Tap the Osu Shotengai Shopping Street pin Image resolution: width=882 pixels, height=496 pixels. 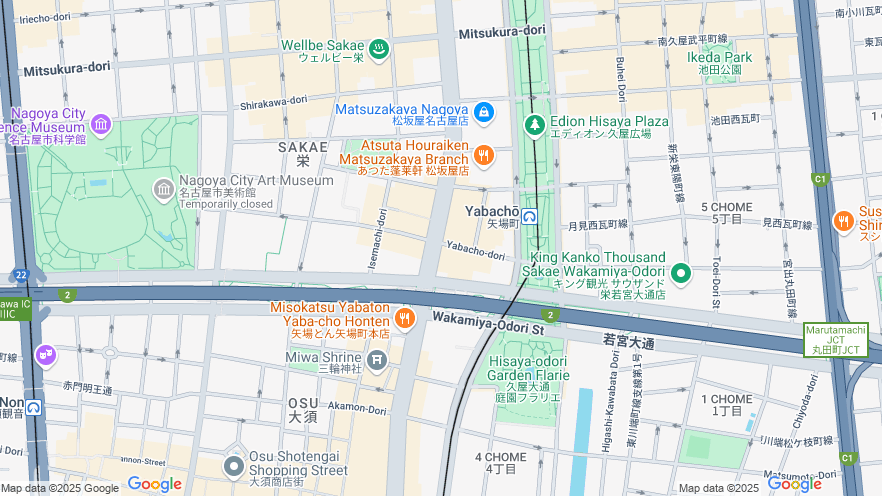coord(234,465)
